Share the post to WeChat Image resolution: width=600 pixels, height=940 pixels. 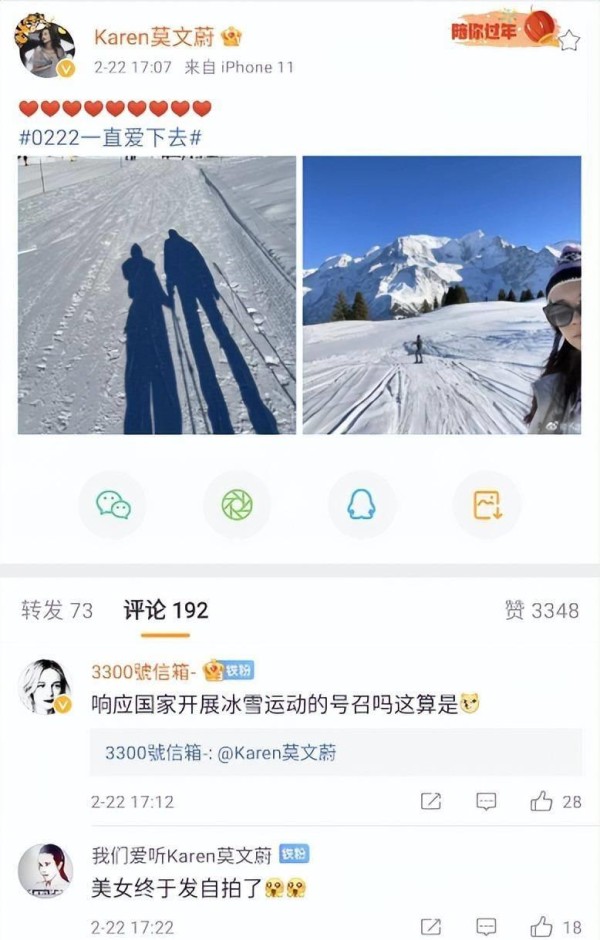(x=113, y=505)
